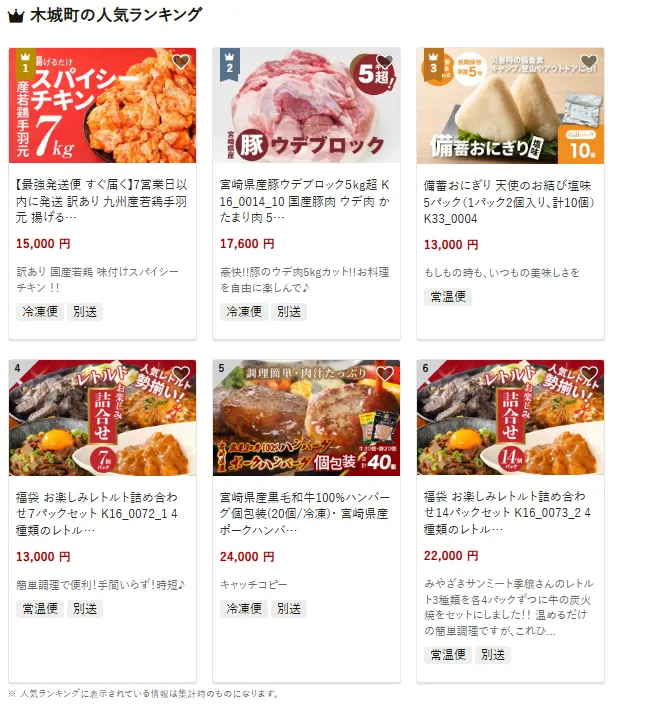This screenshot has height=723, width=645.
Task: Favorite the spicy chicken 7kg item
Action: pos(180,62)
